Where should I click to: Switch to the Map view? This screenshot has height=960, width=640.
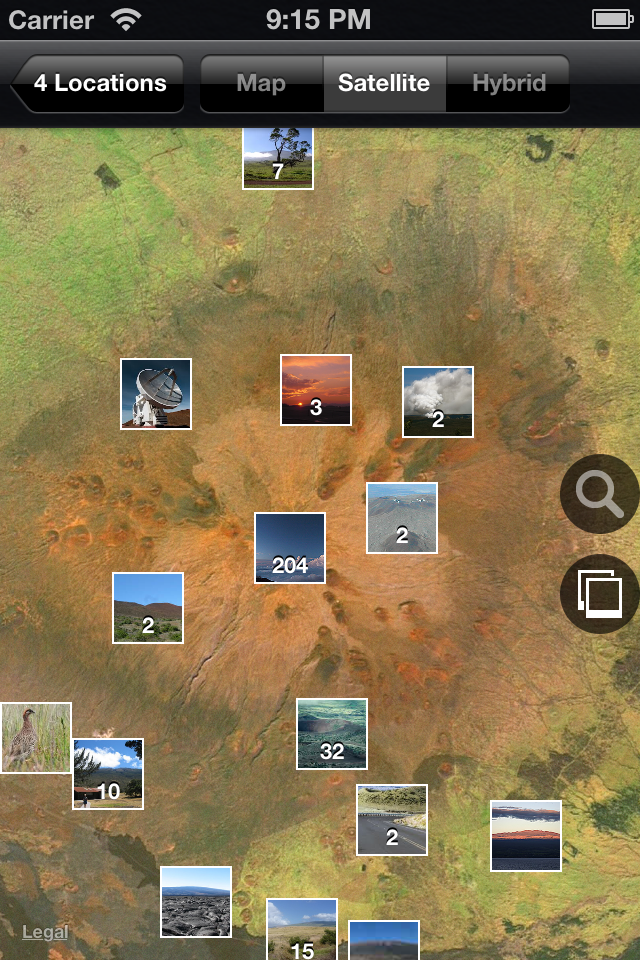tap(261, 83)
